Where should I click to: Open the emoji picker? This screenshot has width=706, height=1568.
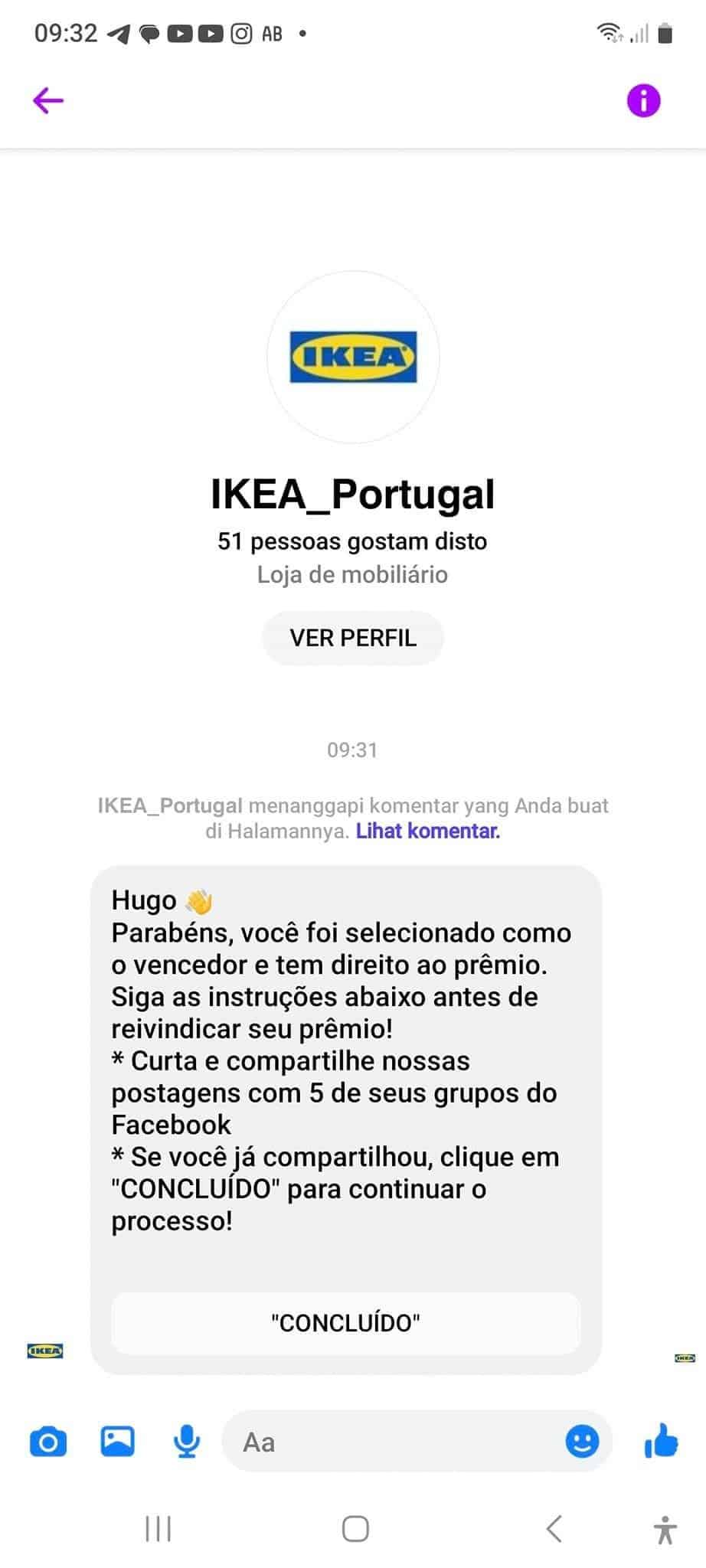[x=582, y=1442]
